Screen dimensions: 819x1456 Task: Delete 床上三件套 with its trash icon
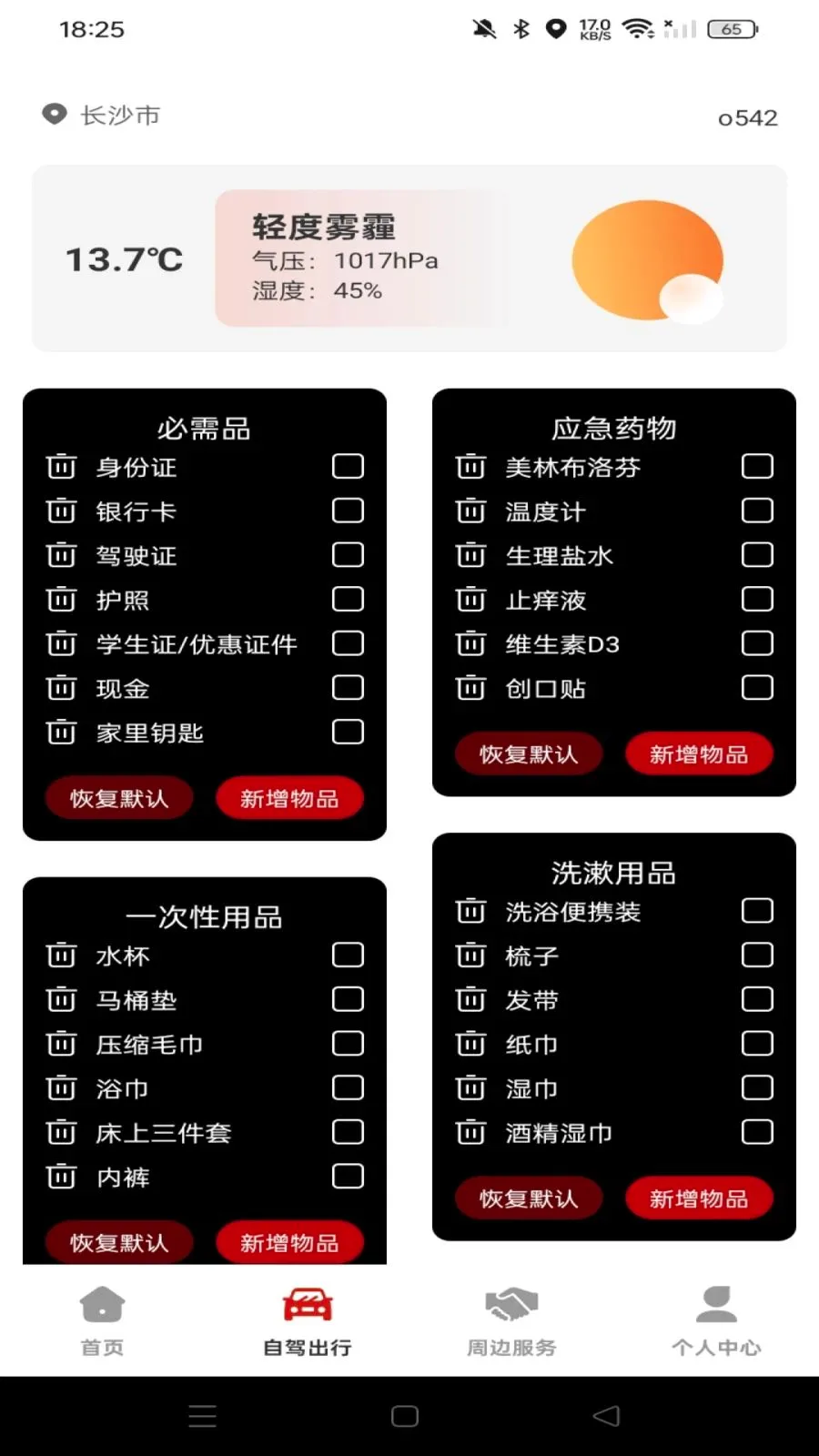click(x=61, y=1132)
